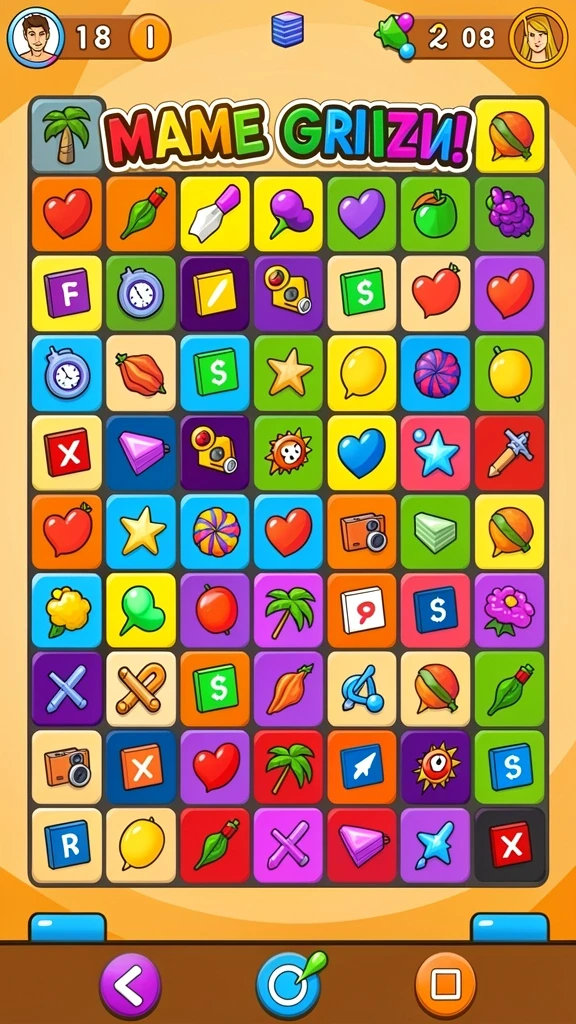Image resolution: width=576 pixels, height=1024 pixels.
Task: Tap the blue circle button with green pen
Action: tap(288, 984)
